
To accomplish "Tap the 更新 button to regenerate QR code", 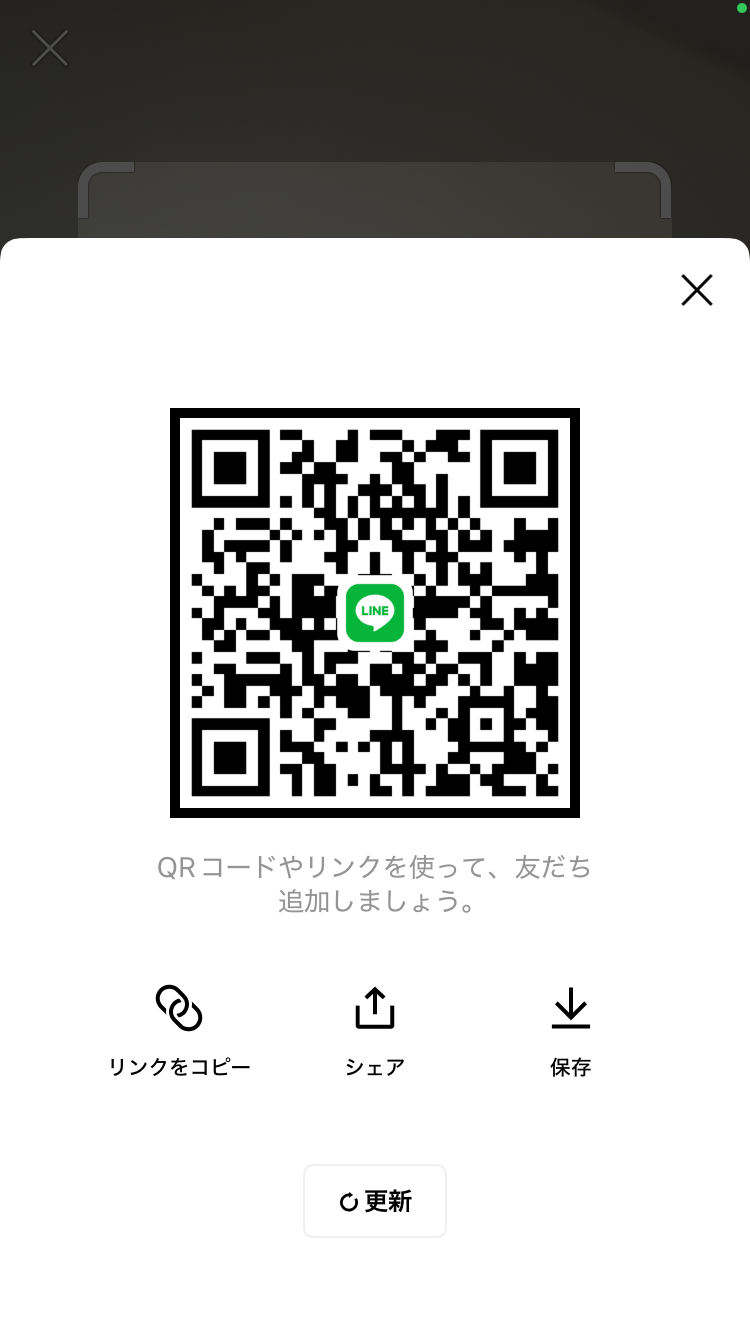I will (375, 1201).
